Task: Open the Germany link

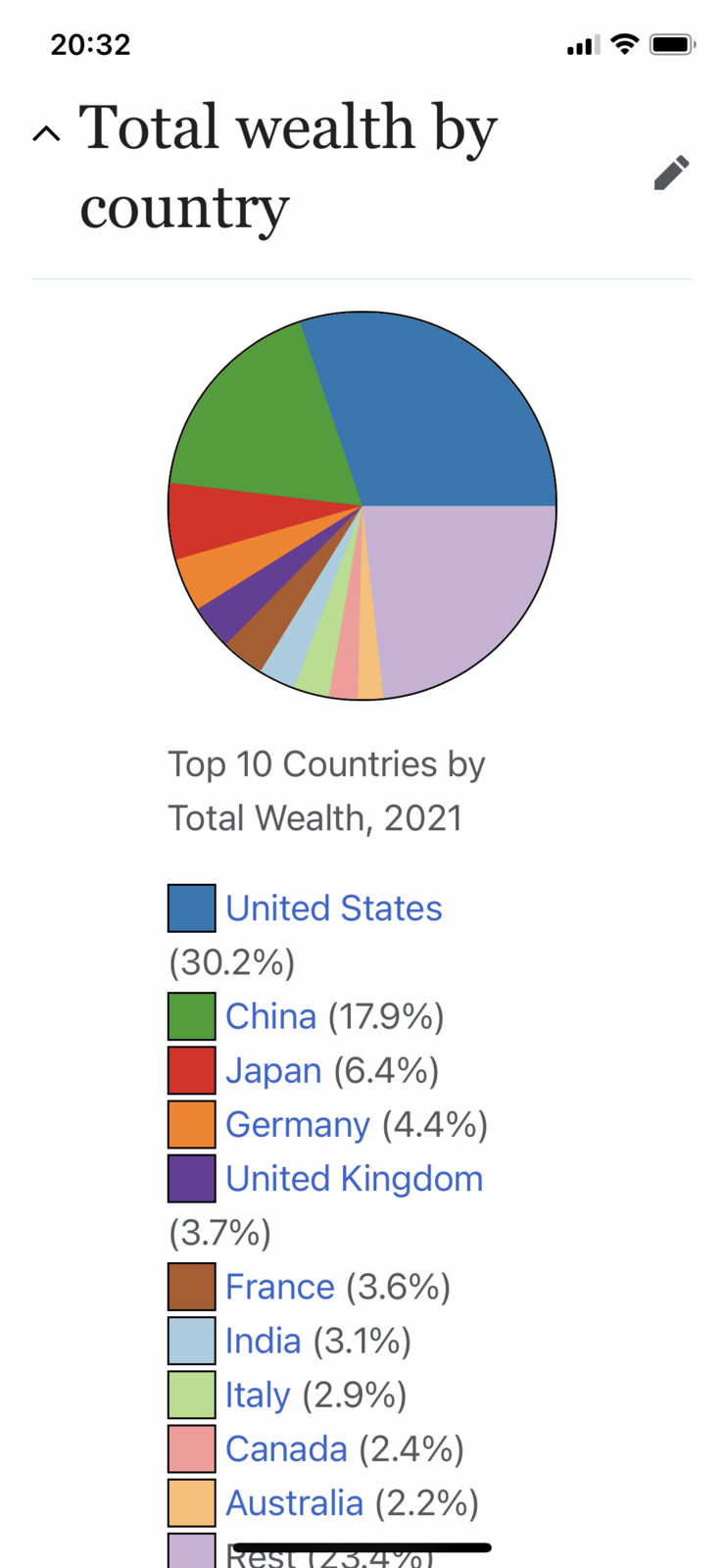Action: pos(298,1124)
